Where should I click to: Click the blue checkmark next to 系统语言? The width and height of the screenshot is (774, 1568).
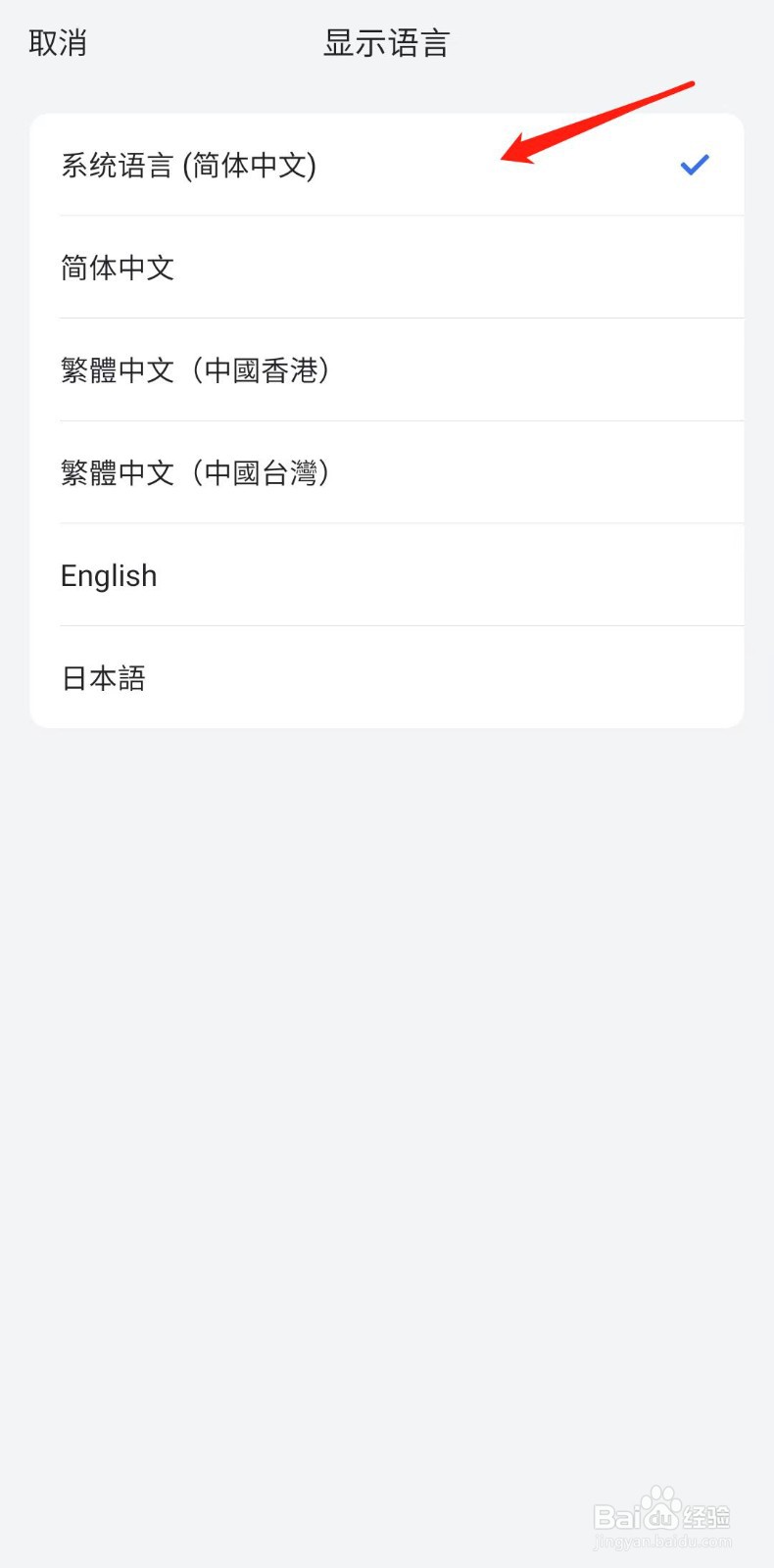tap(694, 165)
